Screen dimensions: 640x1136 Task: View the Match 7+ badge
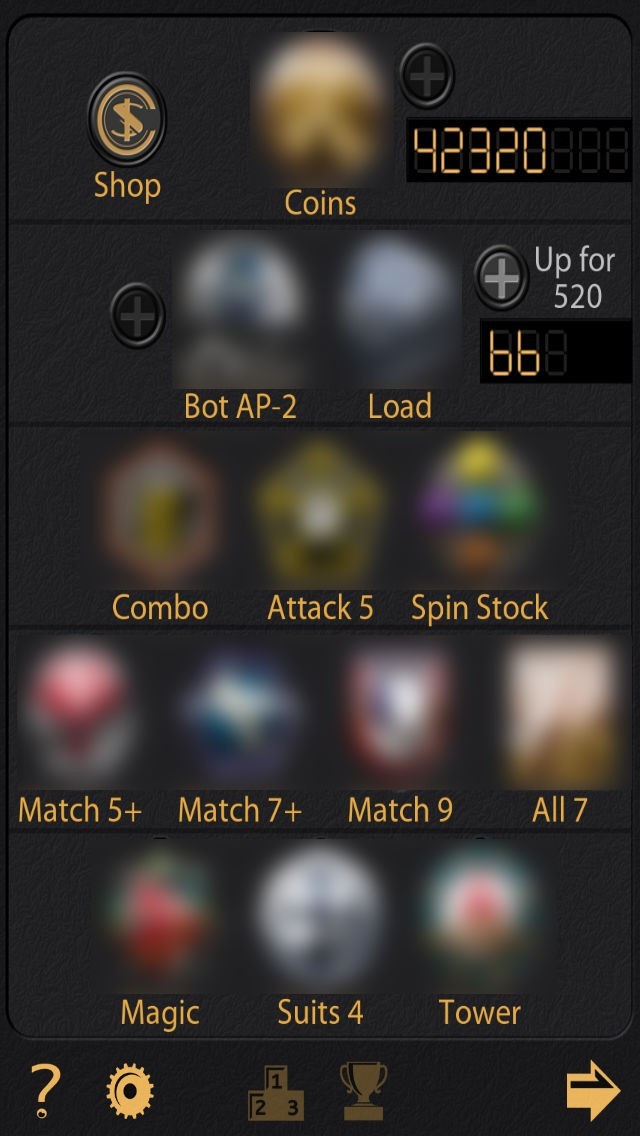click(x=240, y=714)
